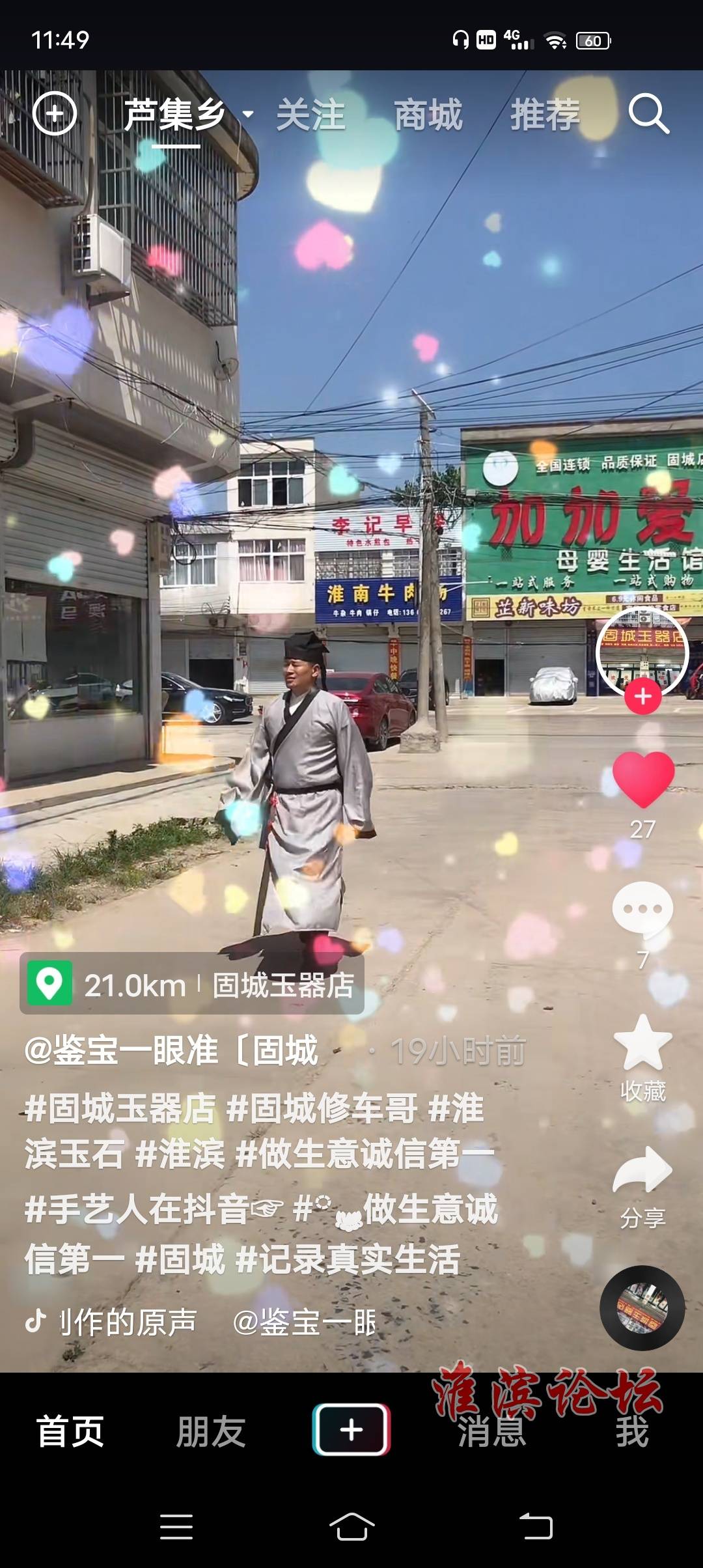This screenshot has height=1568, width=703.
Task: Open the 固城玉器店 location tag
Action: (192, 985)
